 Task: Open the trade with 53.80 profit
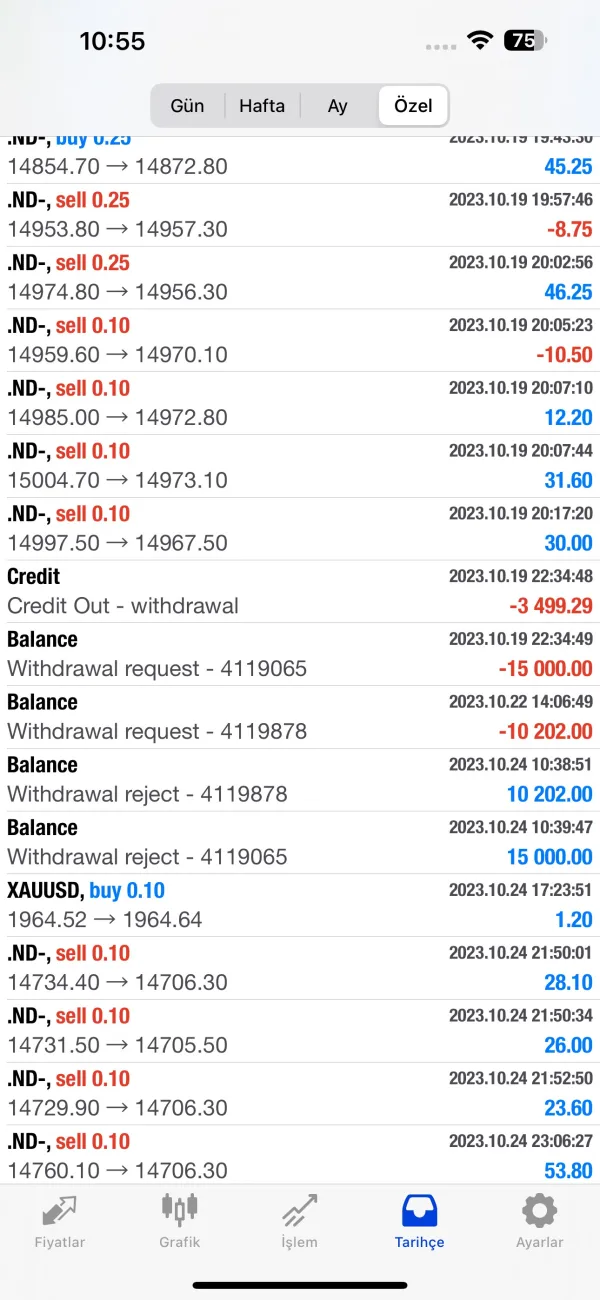300,1156
